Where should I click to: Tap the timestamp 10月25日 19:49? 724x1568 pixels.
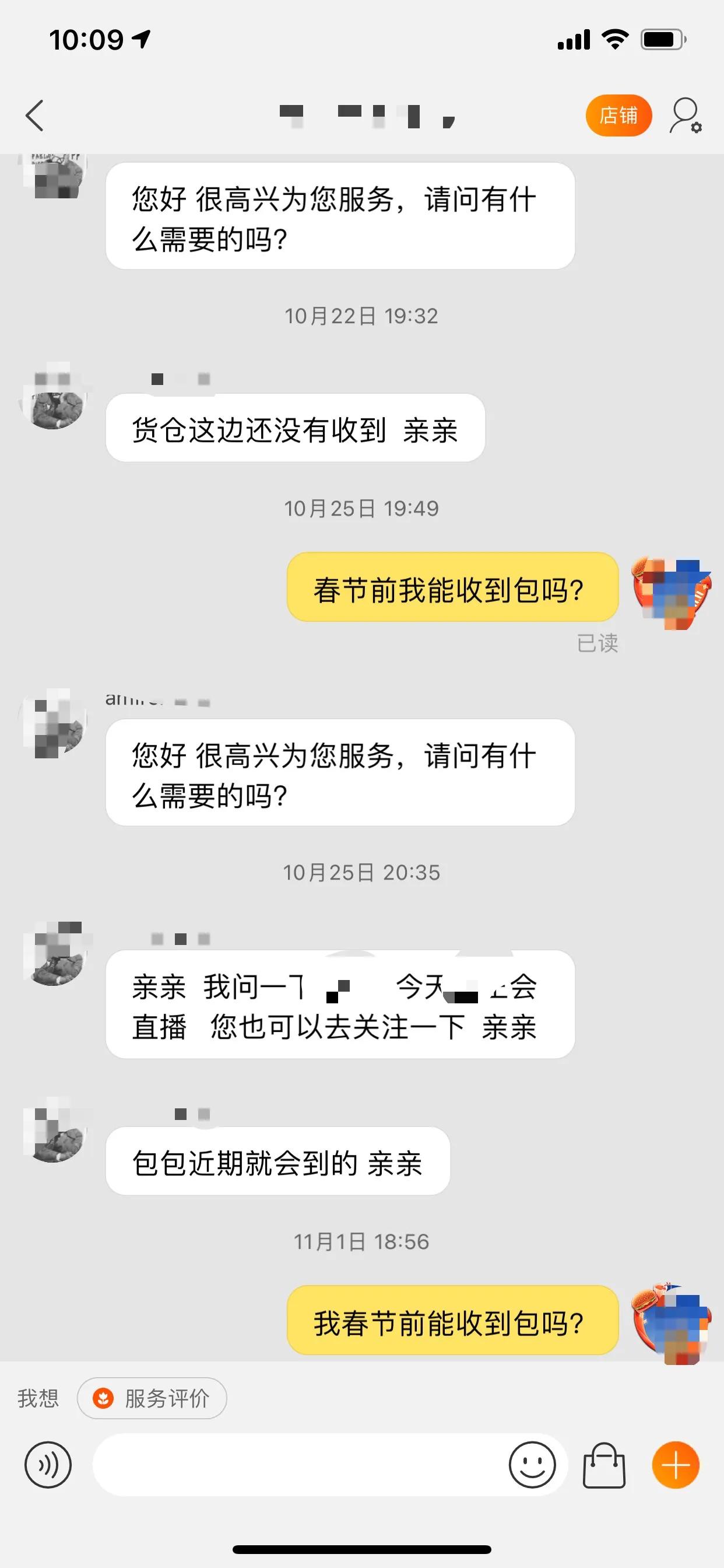pos(362,506)
